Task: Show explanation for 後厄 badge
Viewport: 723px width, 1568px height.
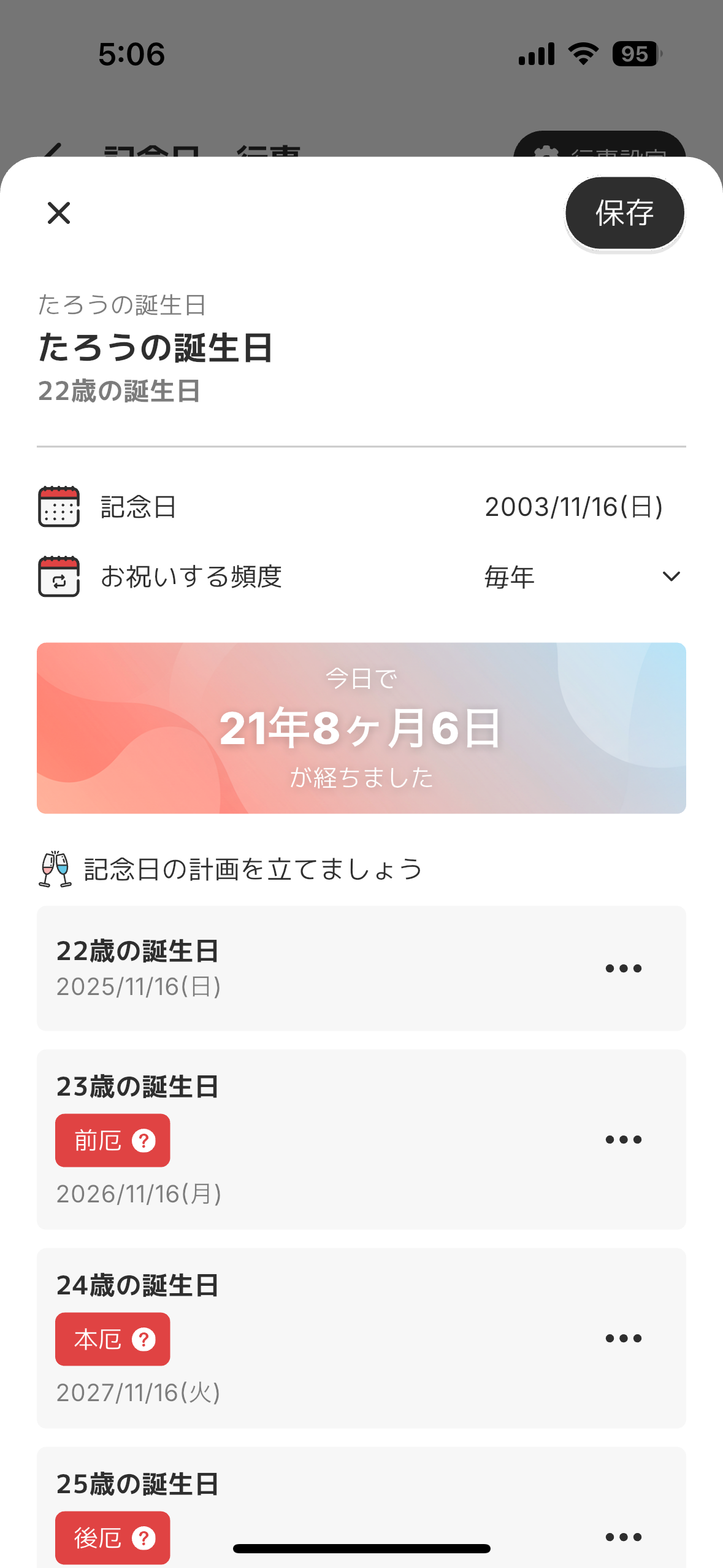Action: click(144, 1538)
